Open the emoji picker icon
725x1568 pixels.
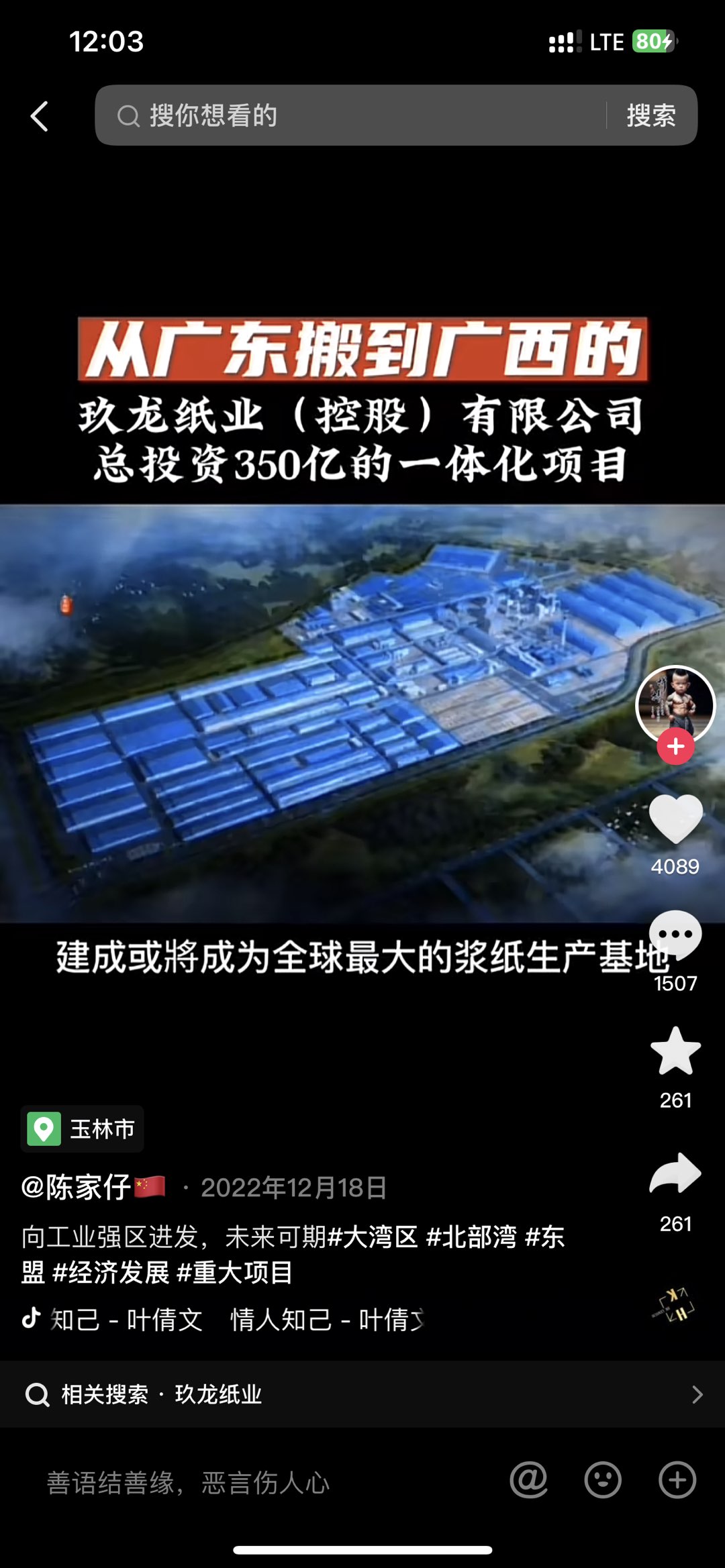(602, 1480)
